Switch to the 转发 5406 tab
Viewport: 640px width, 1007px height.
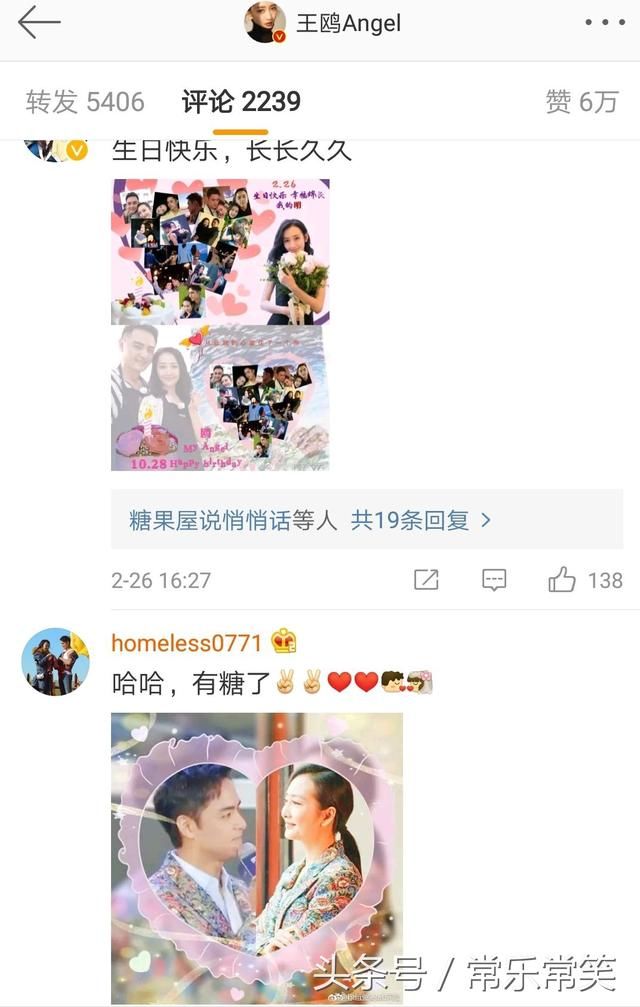tap(85, 102)
